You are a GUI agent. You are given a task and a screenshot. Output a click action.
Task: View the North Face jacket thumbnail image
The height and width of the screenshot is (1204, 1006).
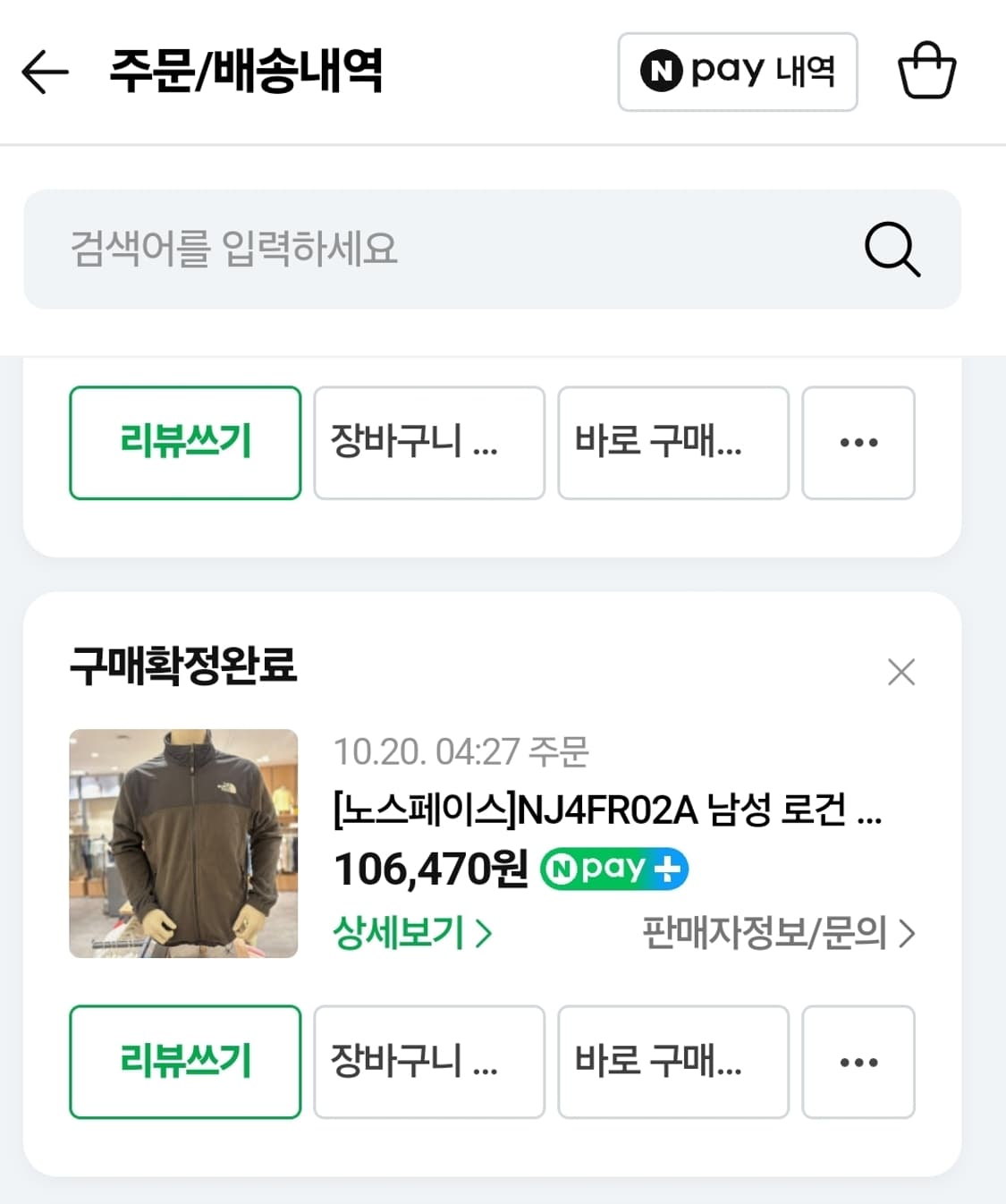(x=182, y=844)
